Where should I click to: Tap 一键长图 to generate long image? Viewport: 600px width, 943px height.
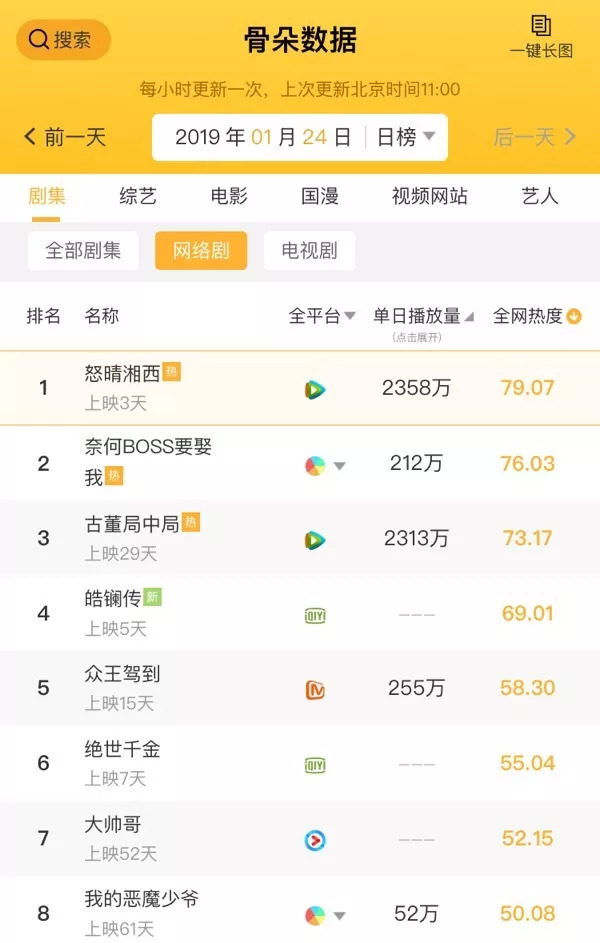[541, 37]
